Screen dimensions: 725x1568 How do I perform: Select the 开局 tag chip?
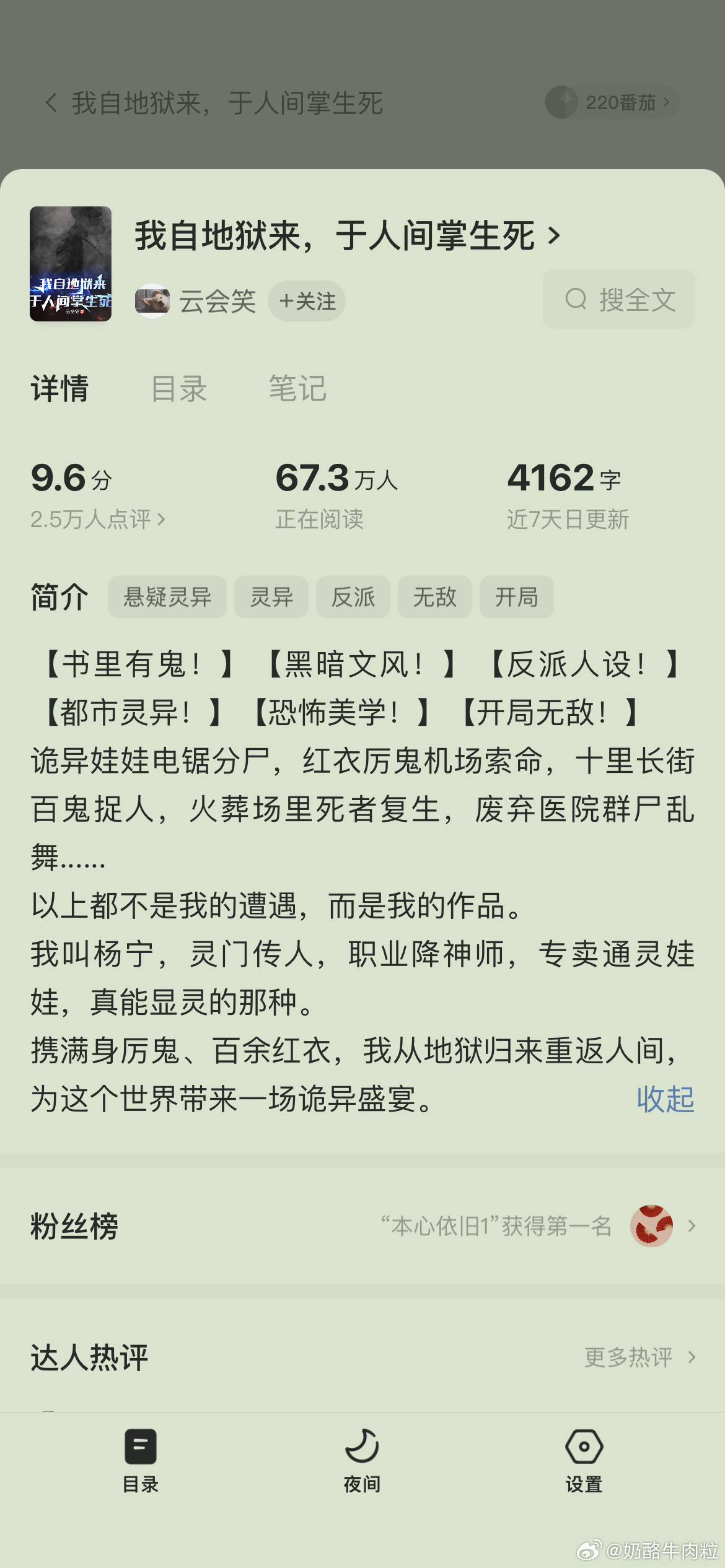517,597
